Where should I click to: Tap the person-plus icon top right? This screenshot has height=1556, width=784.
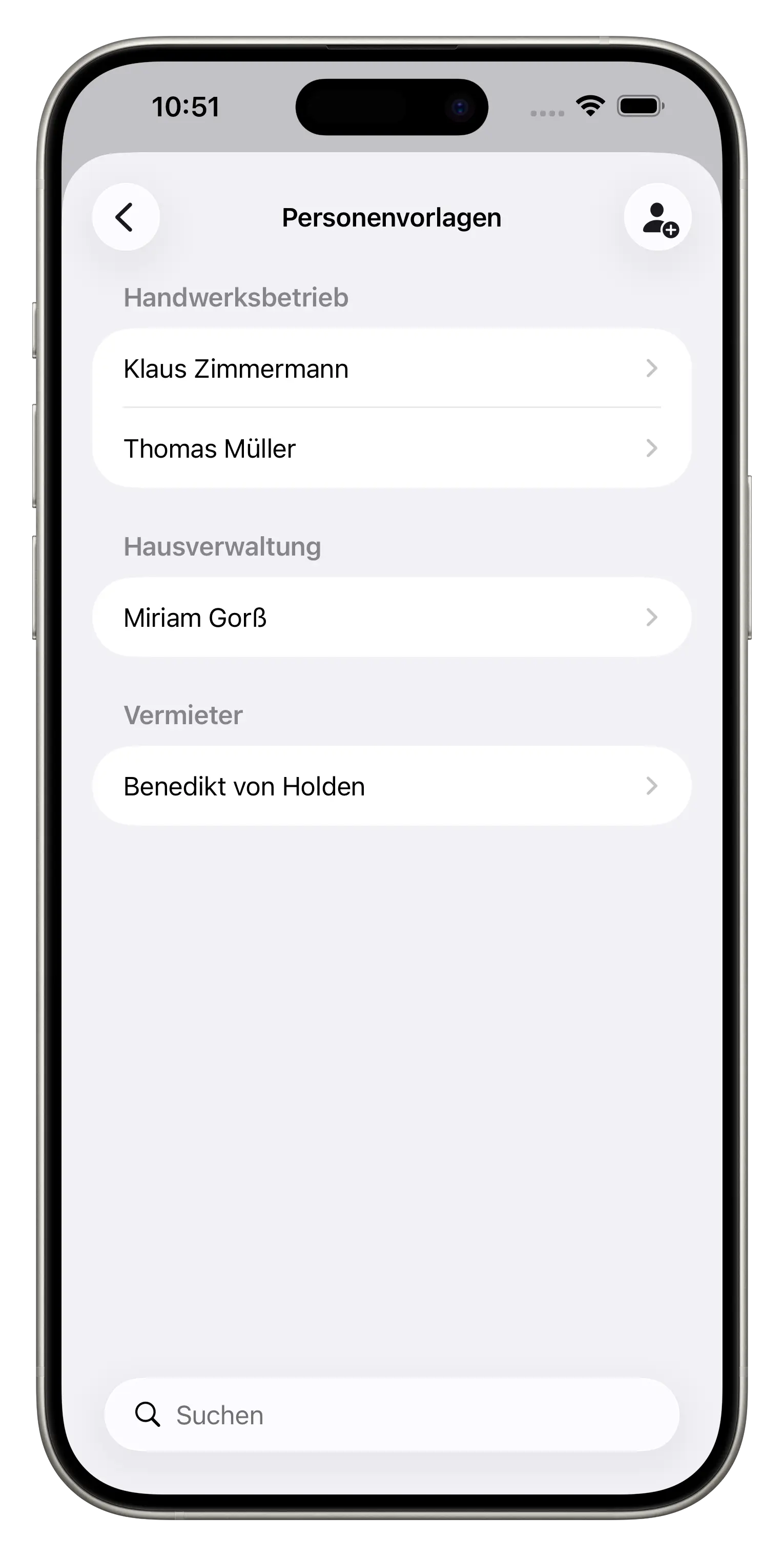click(x=658, y=217)
